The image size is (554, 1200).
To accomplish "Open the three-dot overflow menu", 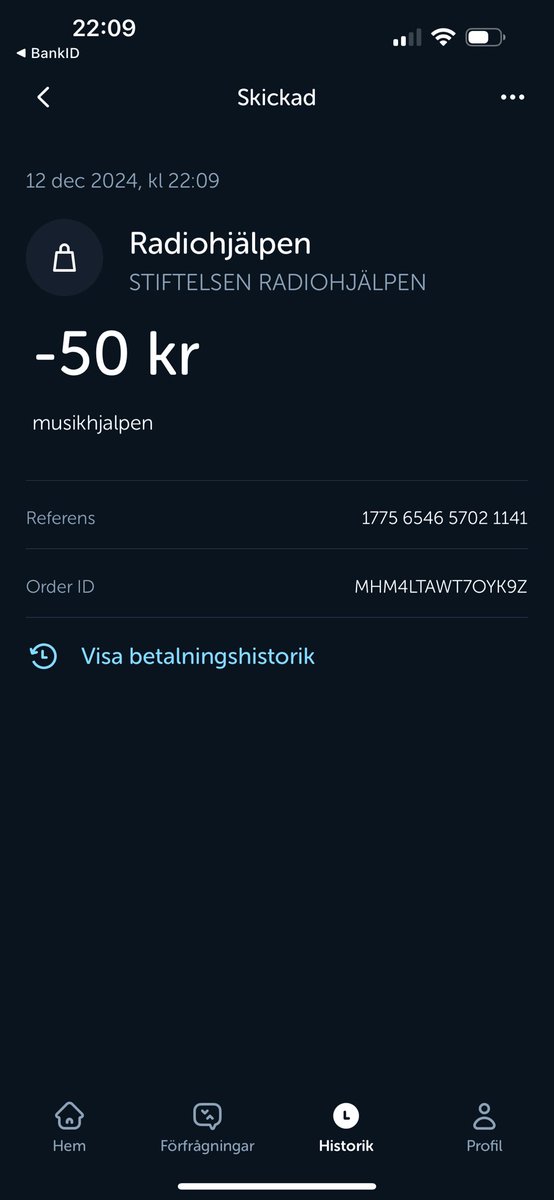I will pyautogui.click(x=512, y=97).
